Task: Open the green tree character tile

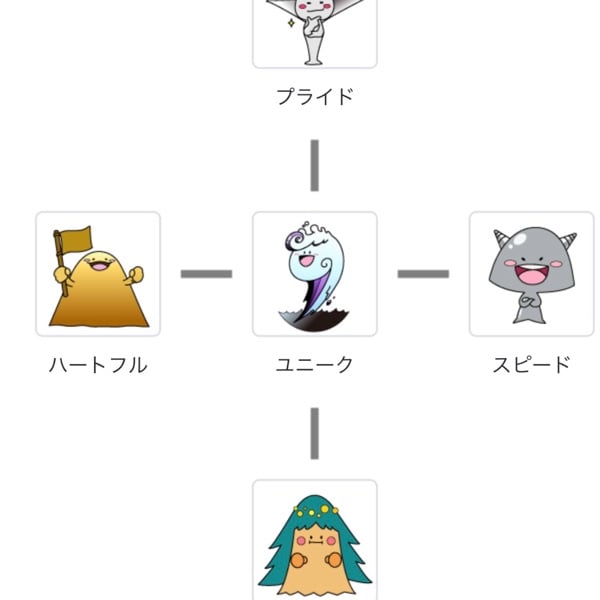Action: [314, 540]
